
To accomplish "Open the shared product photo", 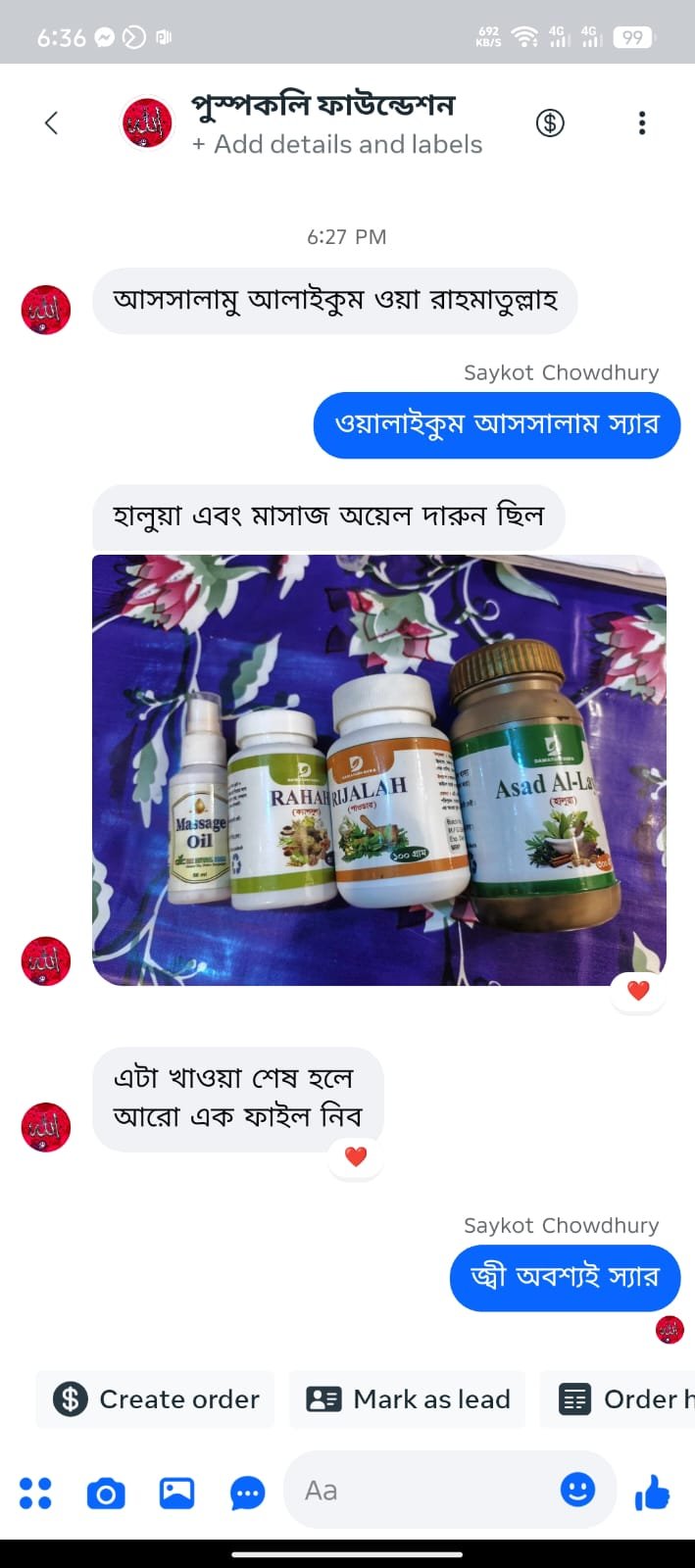I will (x=378, y=770).
